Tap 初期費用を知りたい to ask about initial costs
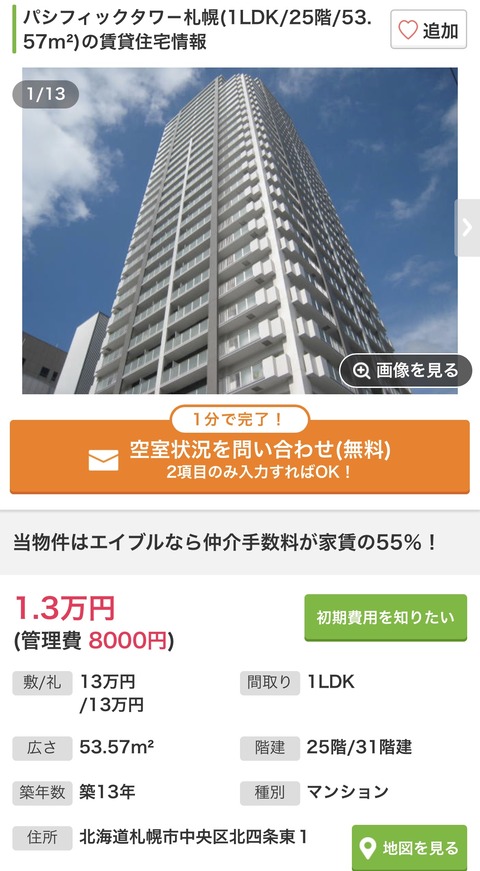 (386, 618)
